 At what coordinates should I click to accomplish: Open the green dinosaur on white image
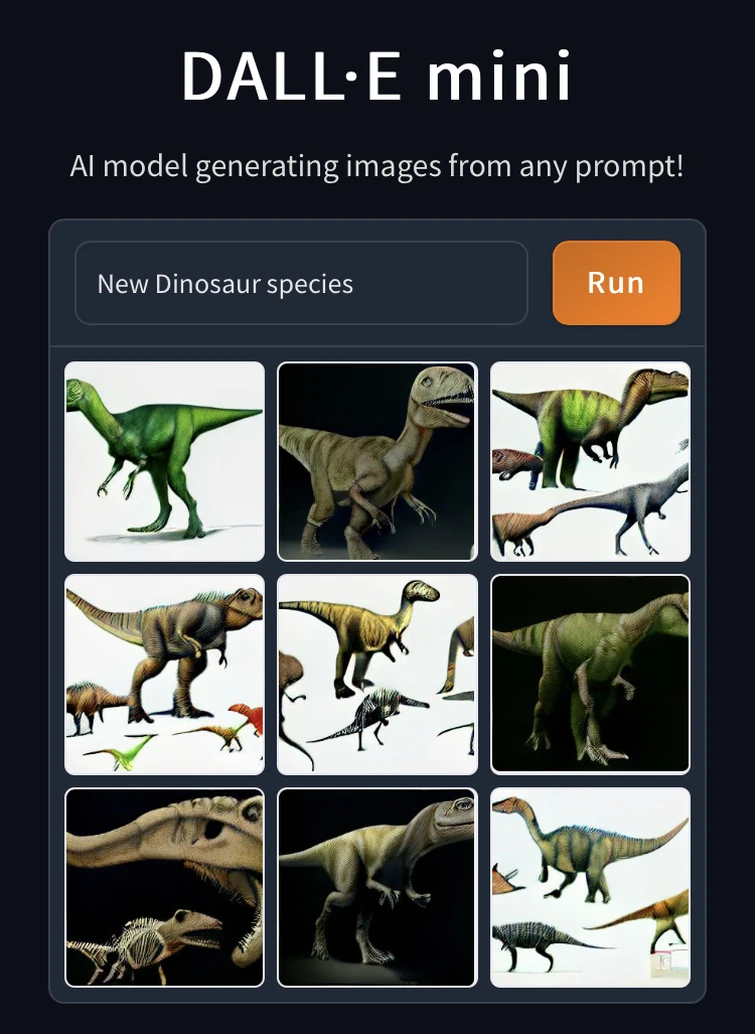[165, 461]
